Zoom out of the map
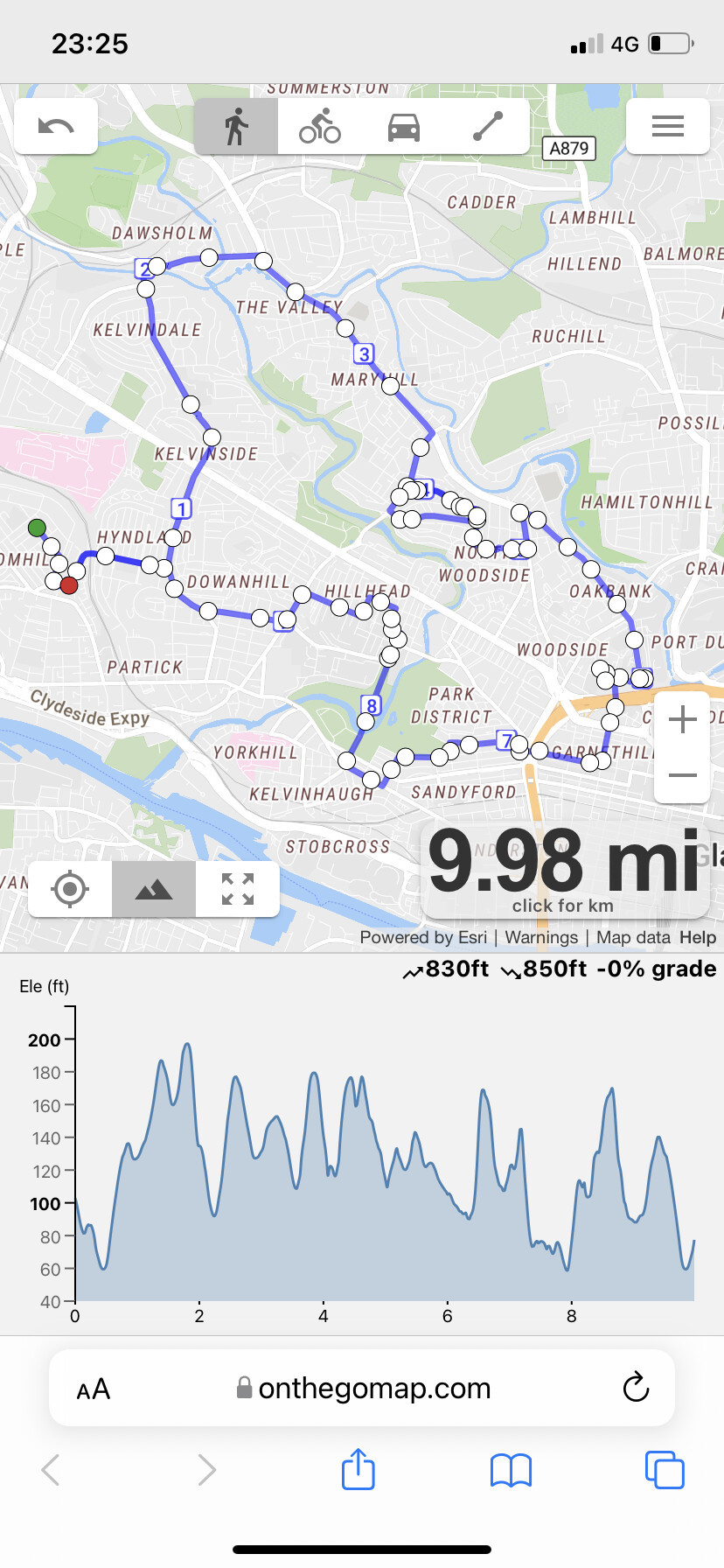 tap(682, 775)
